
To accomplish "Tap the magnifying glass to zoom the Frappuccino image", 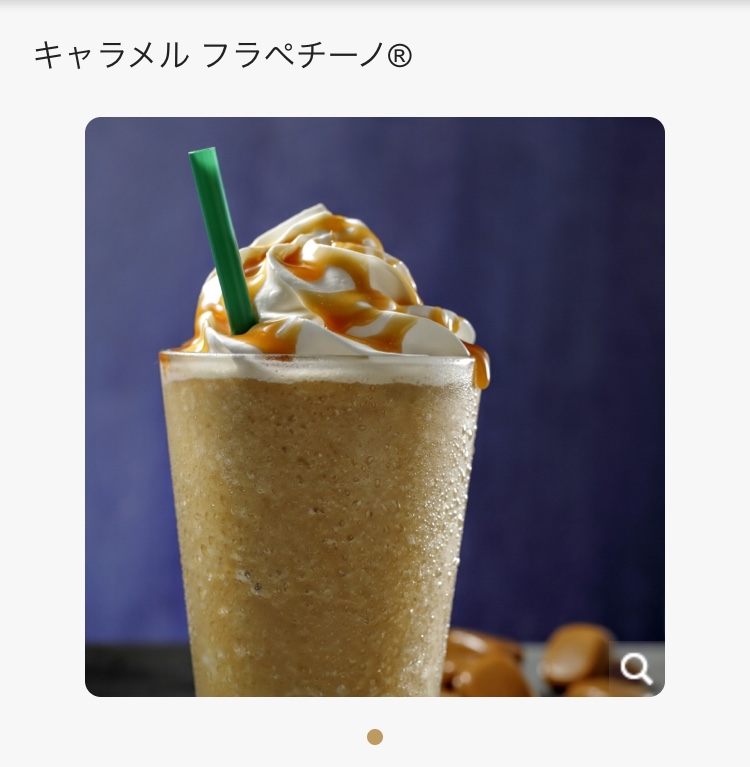I will (x=637, y=670).
